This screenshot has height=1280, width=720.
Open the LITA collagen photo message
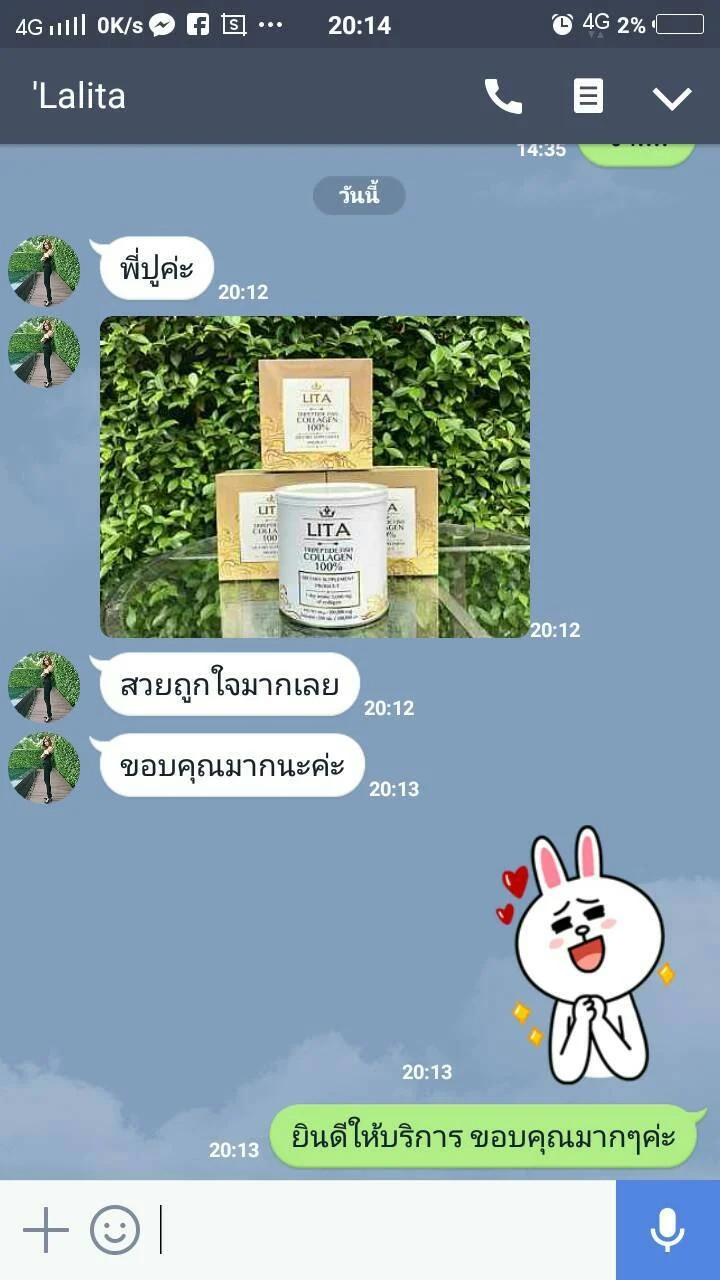click(x=315, y=477)
